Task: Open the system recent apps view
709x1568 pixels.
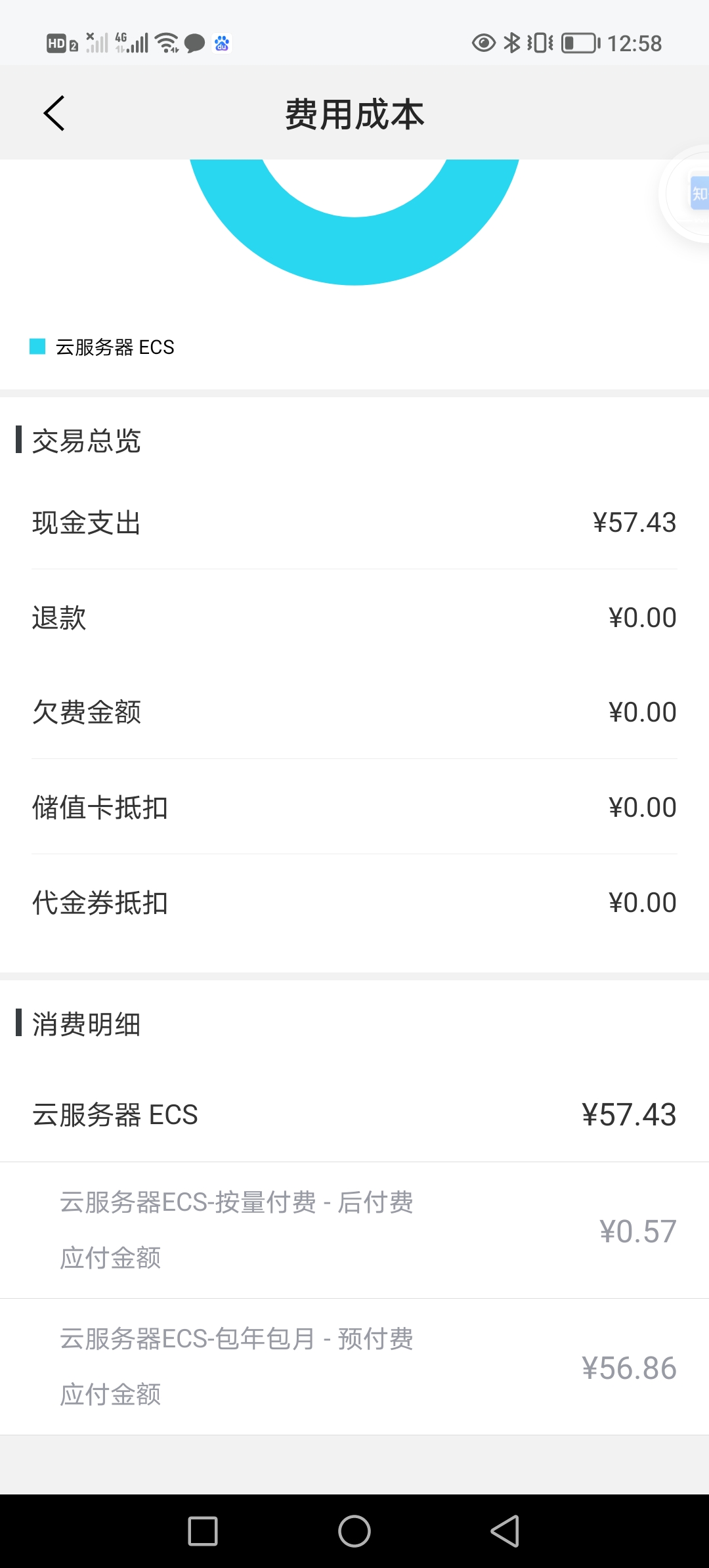Action: (x=203, y=1531)
